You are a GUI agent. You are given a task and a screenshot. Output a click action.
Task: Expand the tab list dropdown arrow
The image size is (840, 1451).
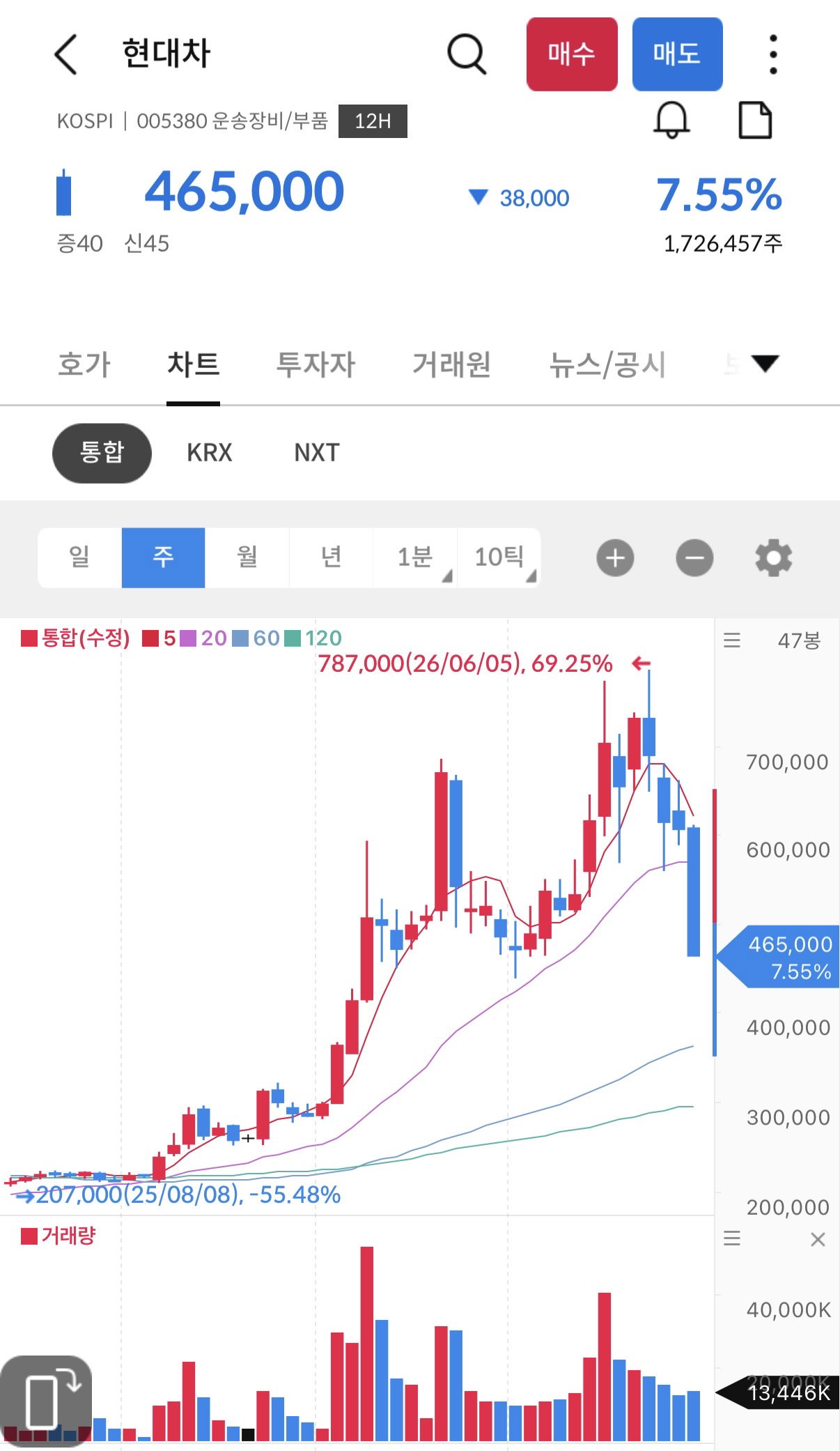[765, 363]
